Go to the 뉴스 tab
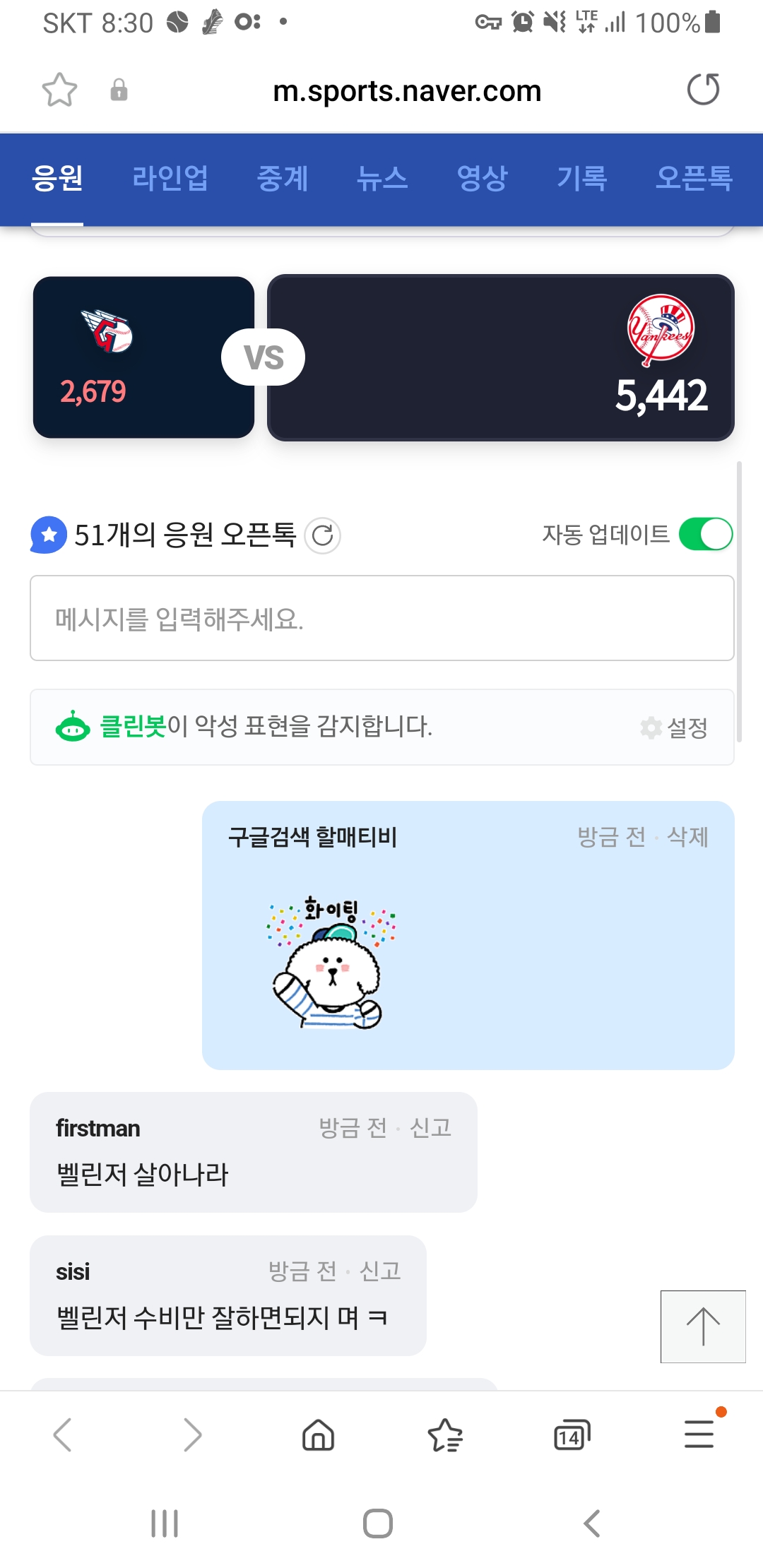This screenshot has height=1568, width=763. (382, 178)
